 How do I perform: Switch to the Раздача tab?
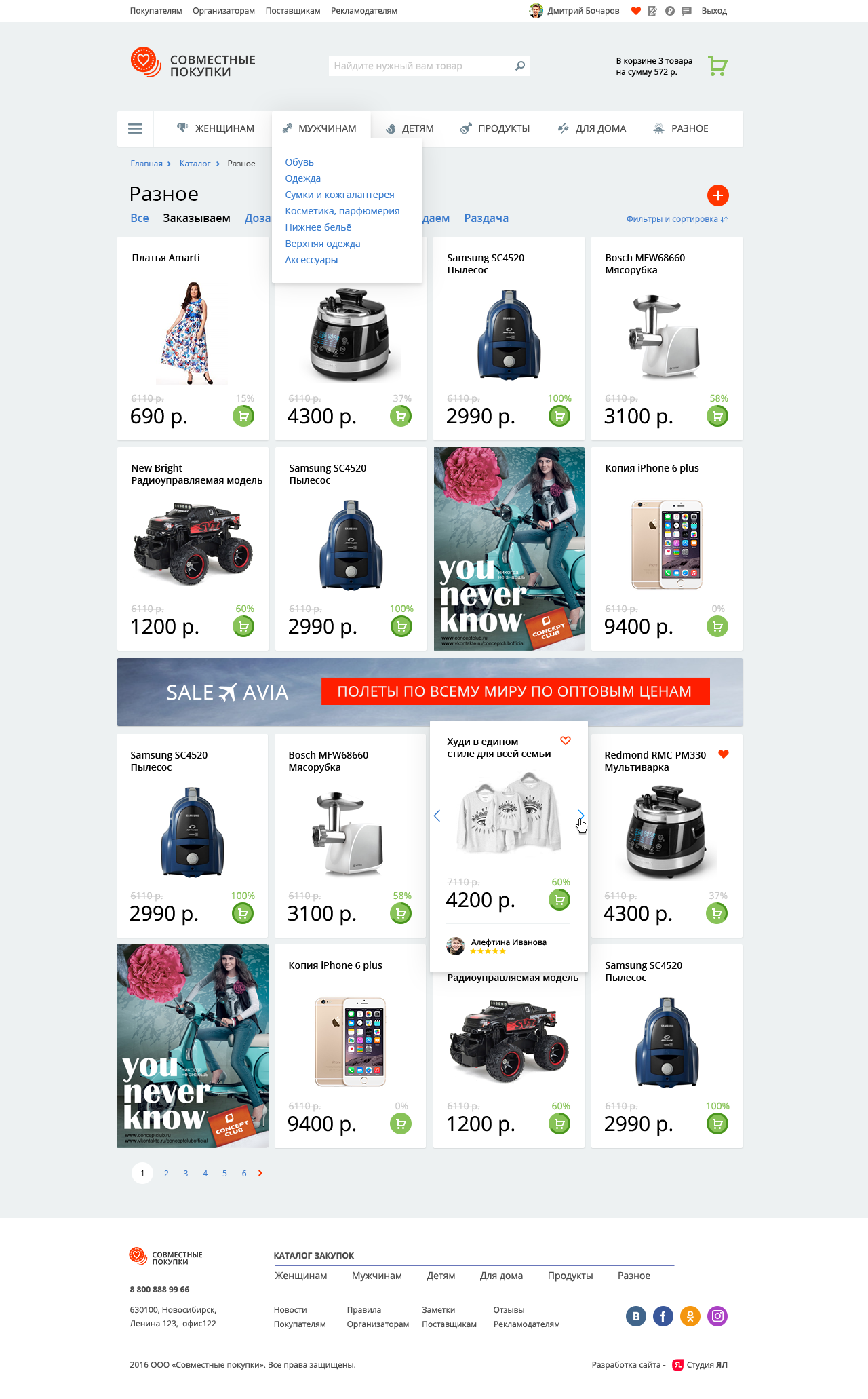486,218
